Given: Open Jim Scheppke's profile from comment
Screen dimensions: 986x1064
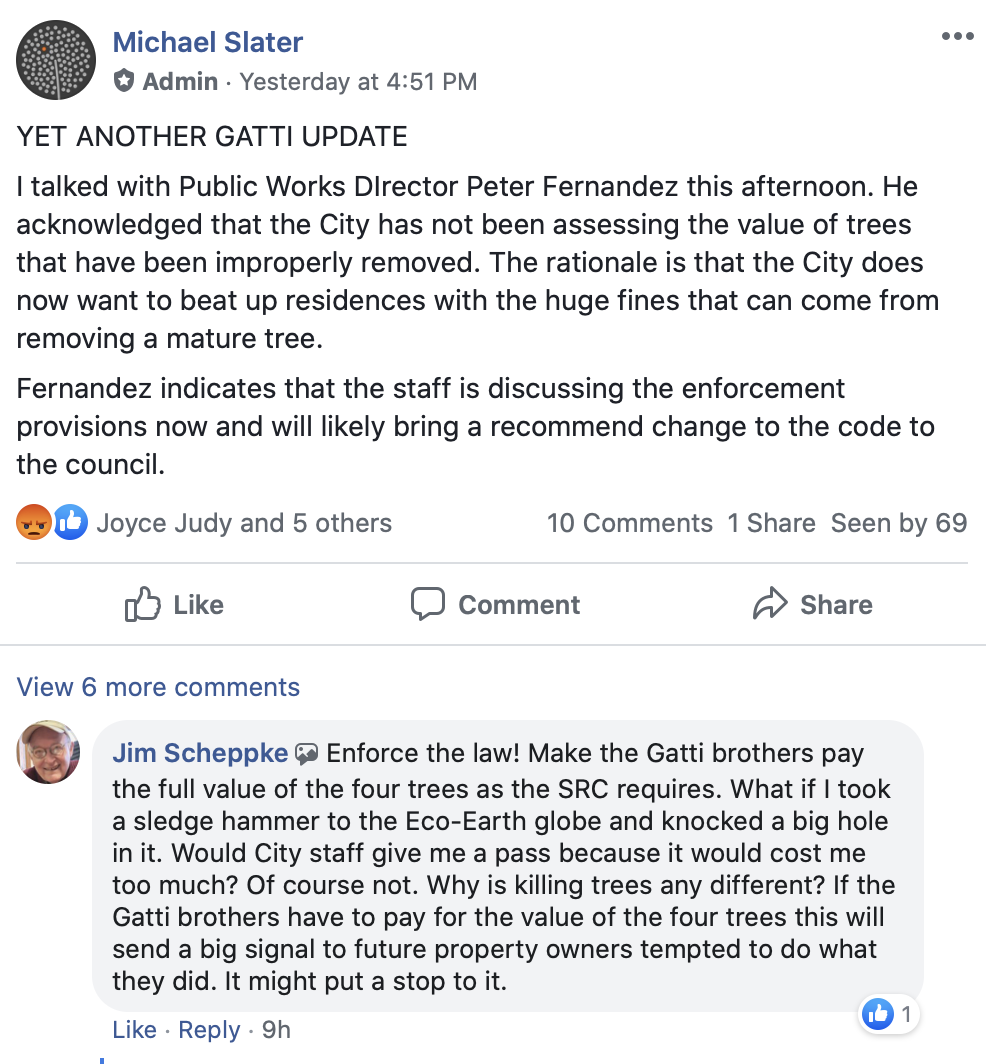Looking at the screenshot, I should tap(200, 753).
